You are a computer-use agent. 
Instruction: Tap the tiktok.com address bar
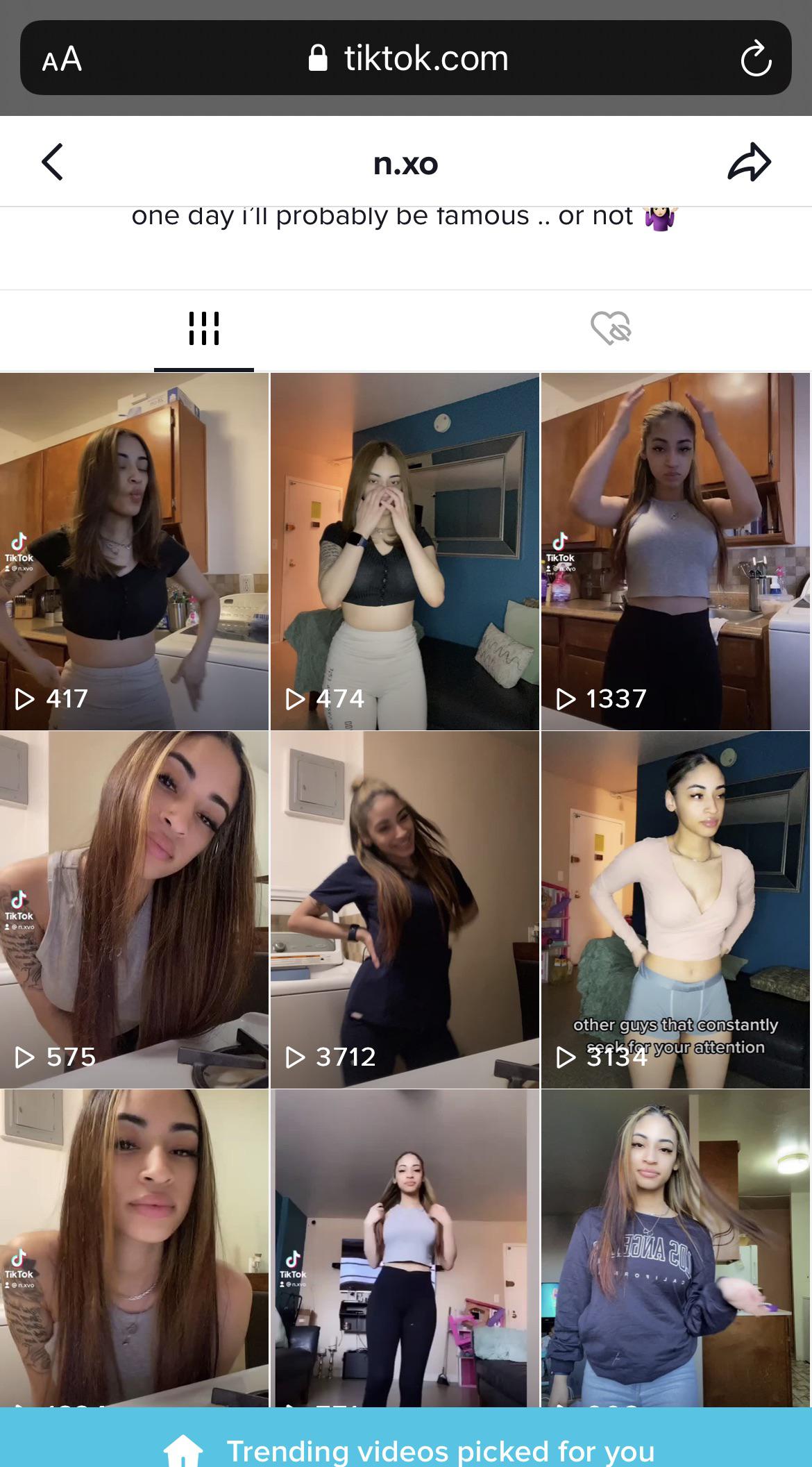tap(408, 58)
